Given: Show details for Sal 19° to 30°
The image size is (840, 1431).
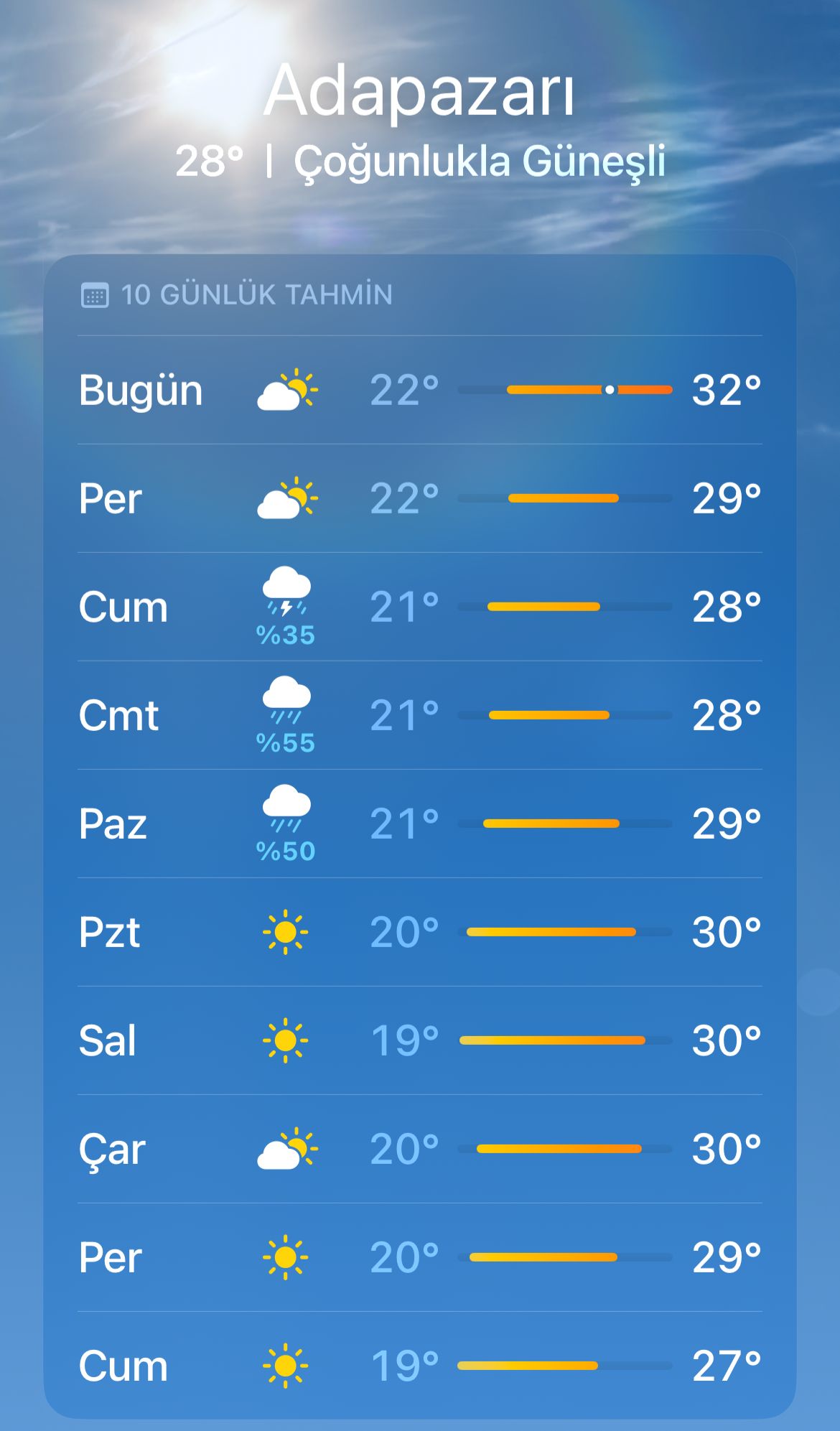Looking at the screenshot, I should coord(420,1040).
